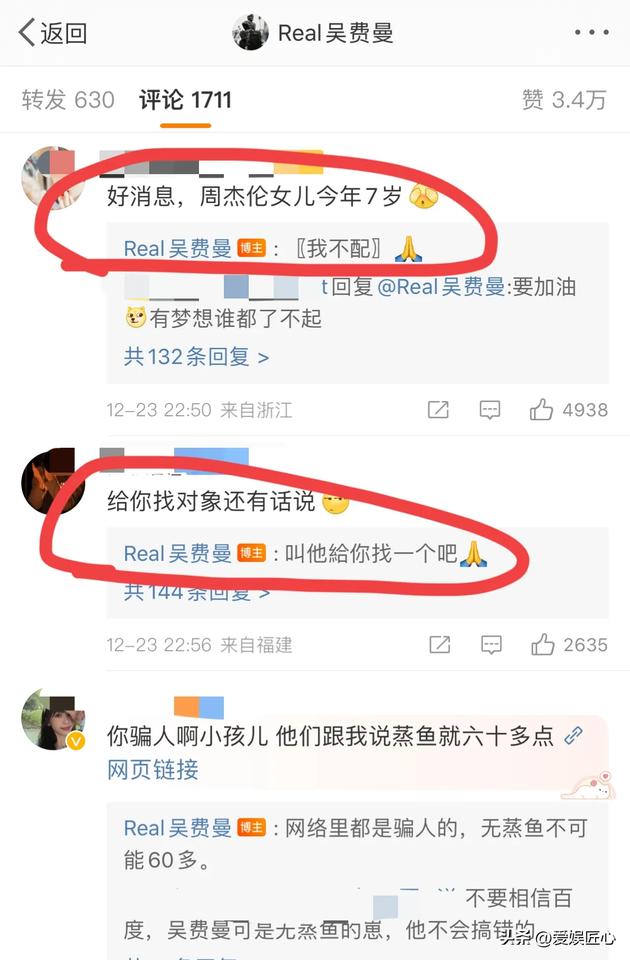Expand 共132条回复 replies

tap(196, 357)
